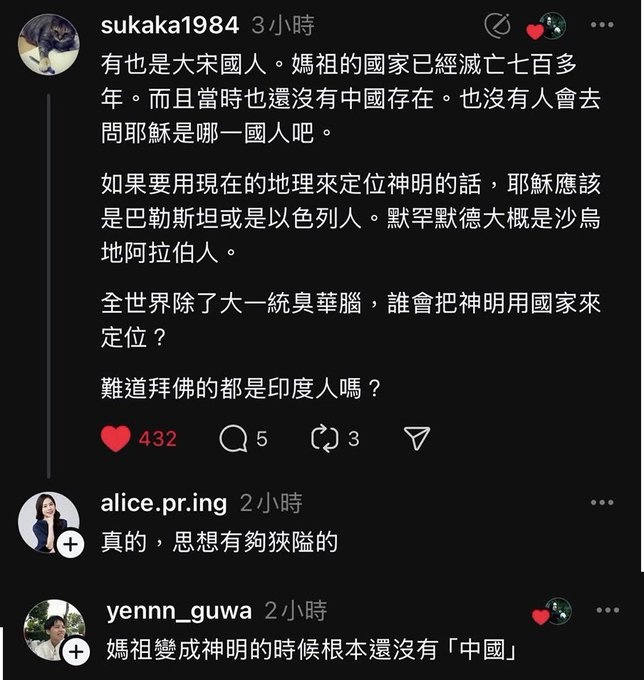Share sukaka1984's post via the send icon
Image resolution: width=644 pixels, height=680 pixels.
[x=417, y=438]
